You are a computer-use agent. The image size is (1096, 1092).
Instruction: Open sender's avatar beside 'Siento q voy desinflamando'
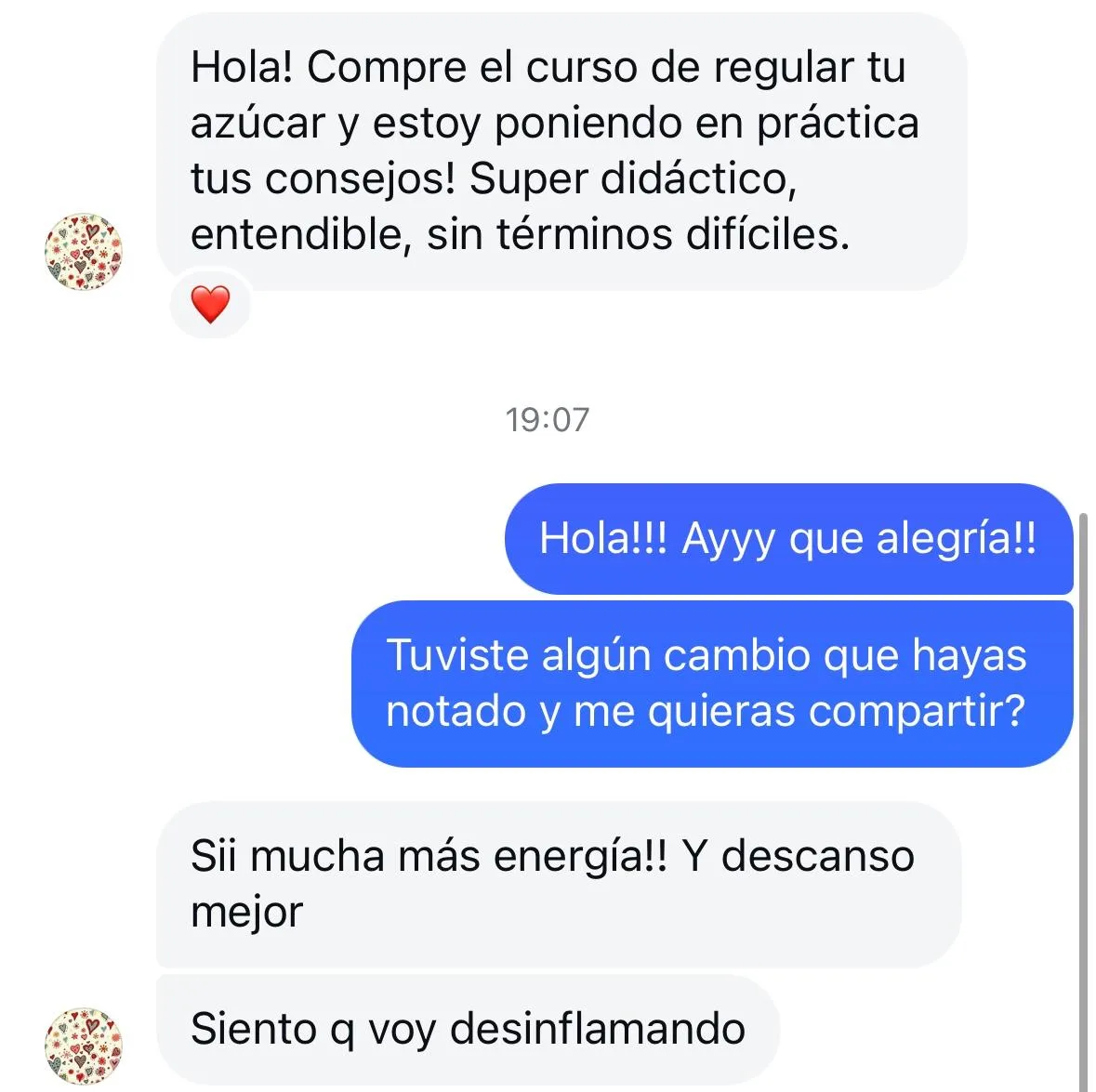(84, 1043)
